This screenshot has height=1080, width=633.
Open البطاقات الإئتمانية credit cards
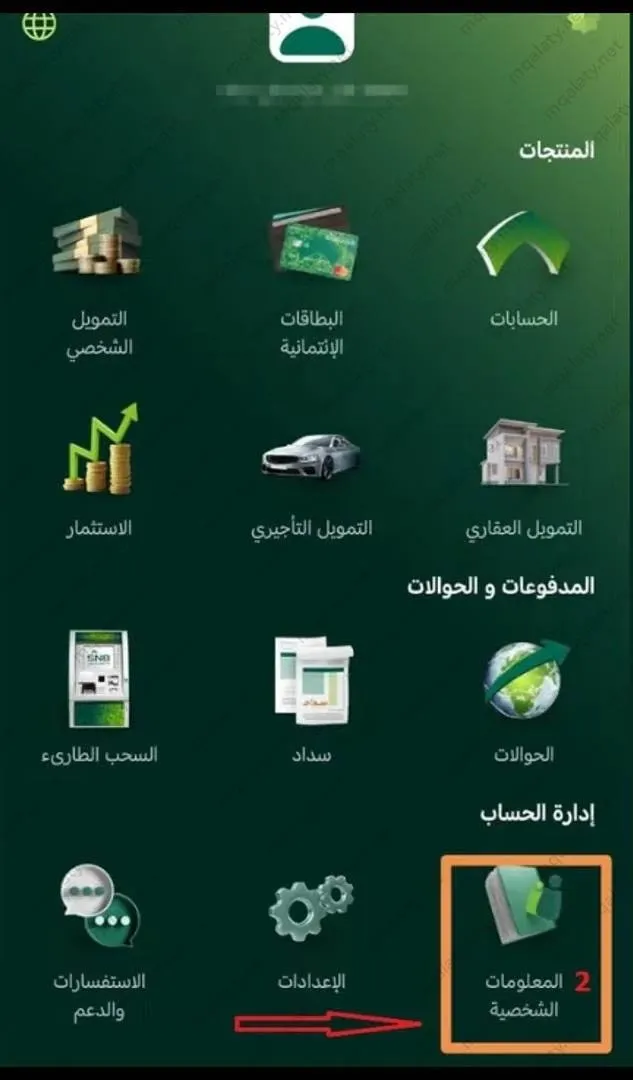312,281
